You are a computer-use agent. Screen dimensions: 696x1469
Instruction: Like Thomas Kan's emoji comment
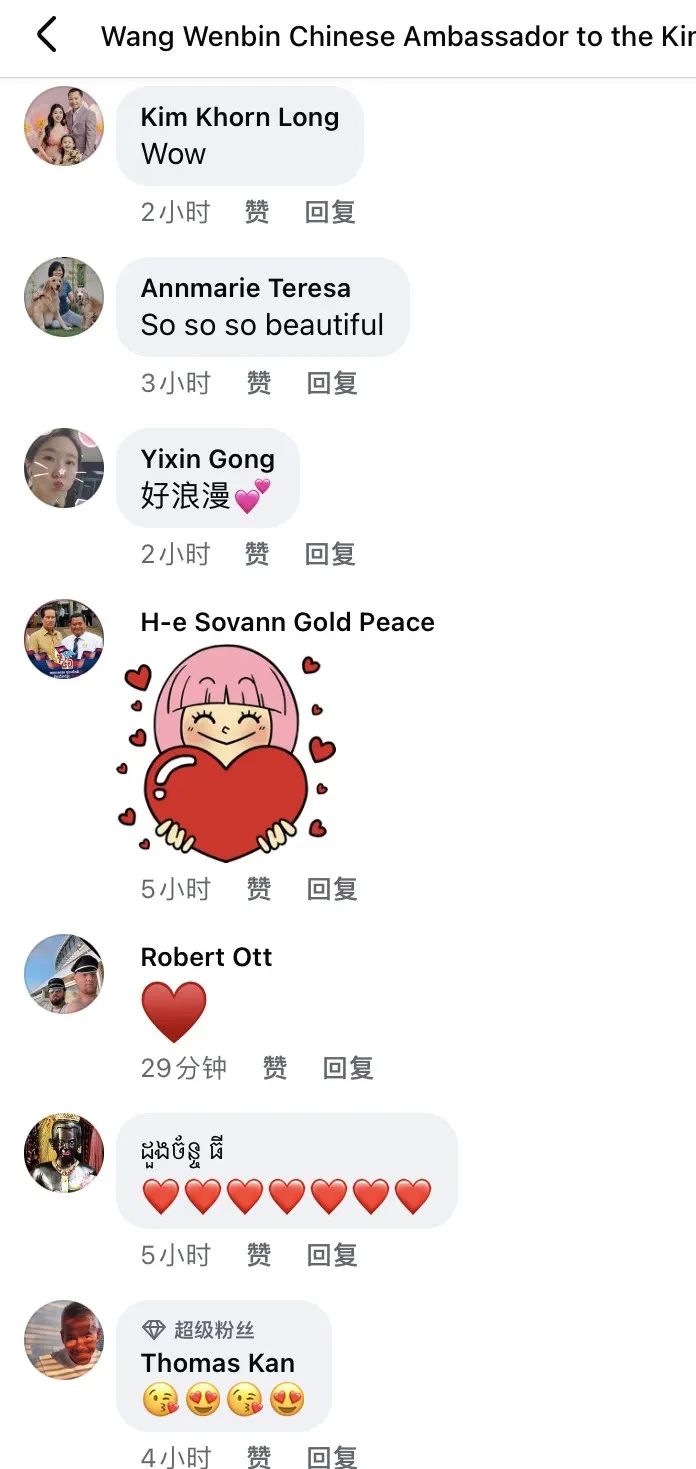pyautogui.click(x=258, y=1457)
